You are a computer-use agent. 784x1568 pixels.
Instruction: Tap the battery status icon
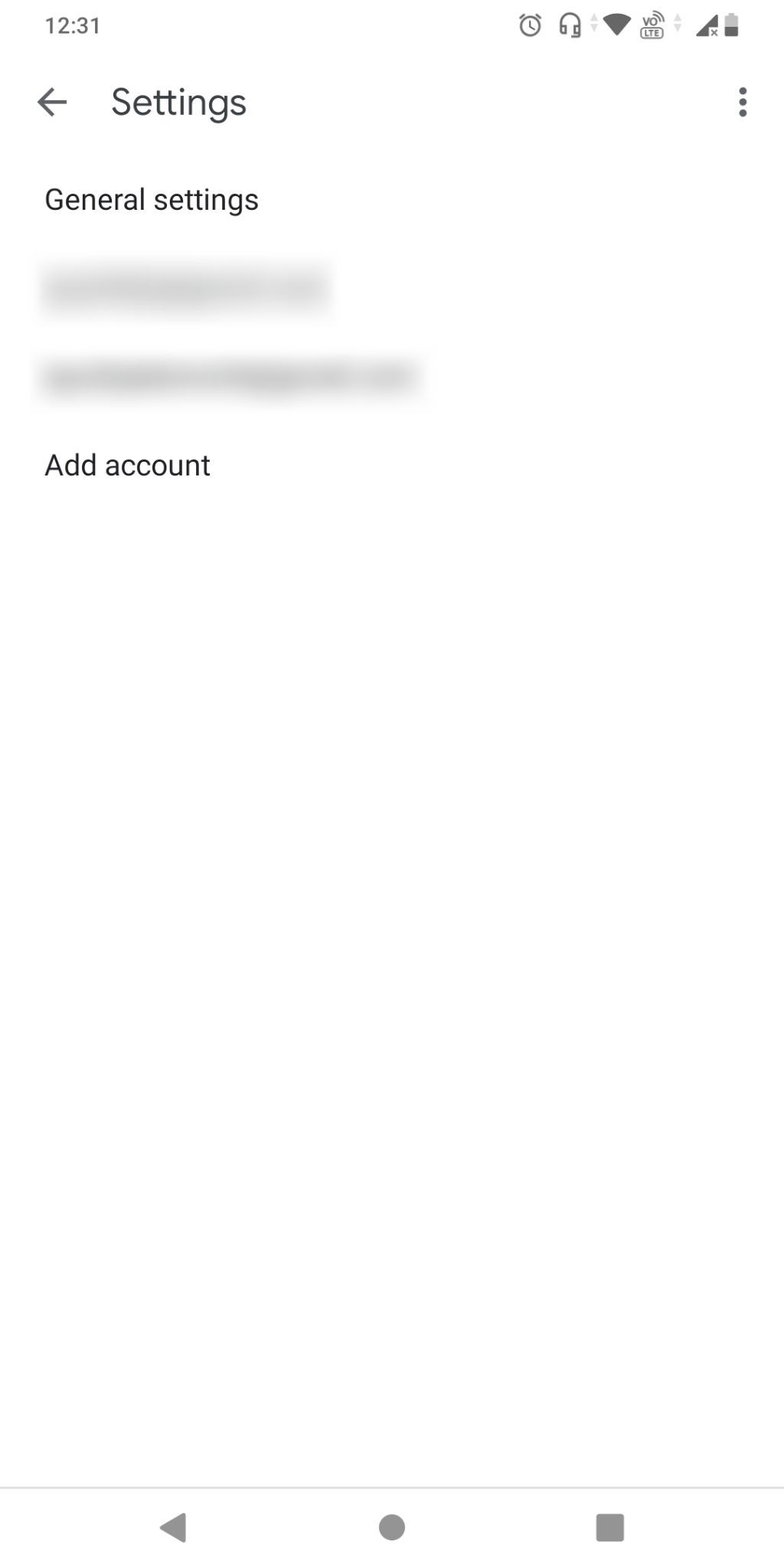pyautogui.click(x=731, y=25)
